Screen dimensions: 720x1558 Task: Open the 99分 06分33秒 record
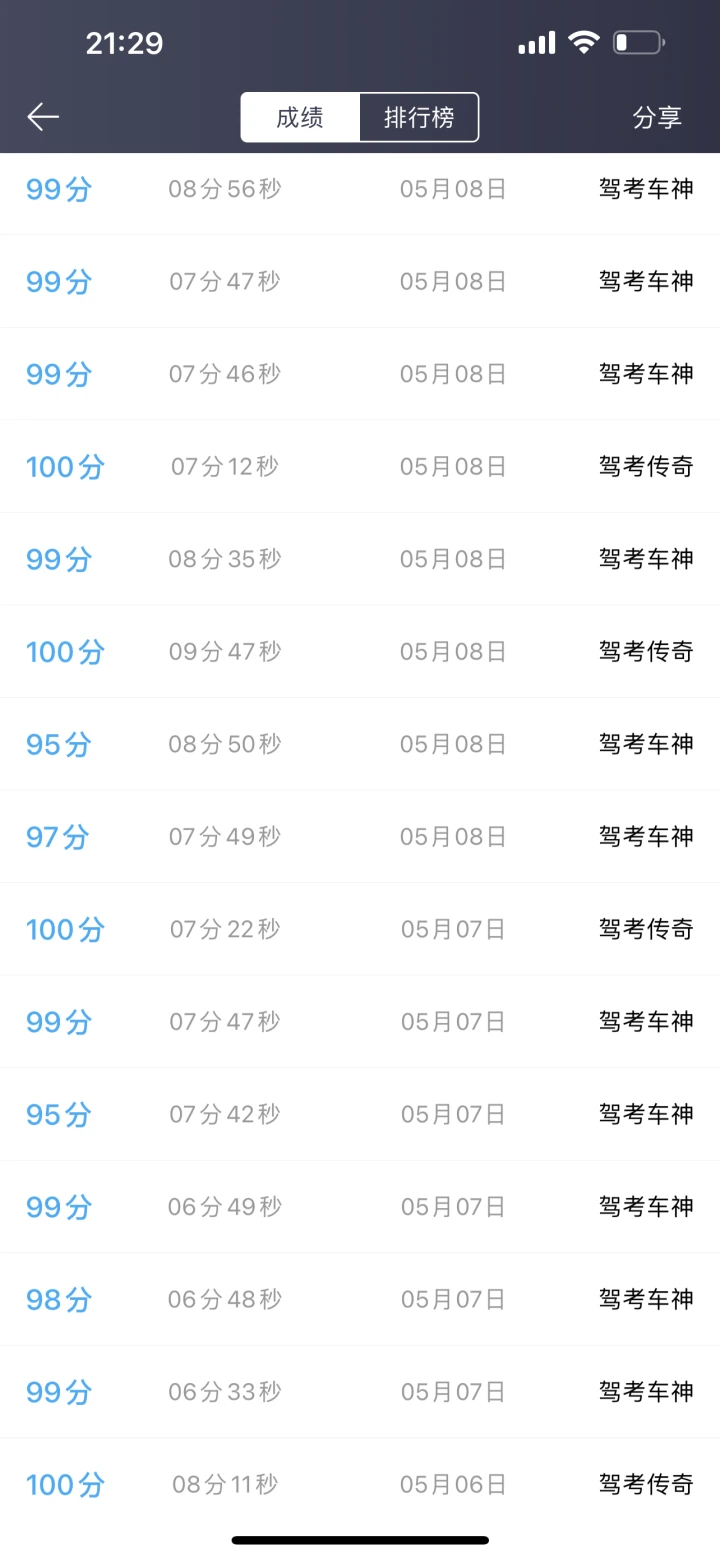(x=360, y=1391)
